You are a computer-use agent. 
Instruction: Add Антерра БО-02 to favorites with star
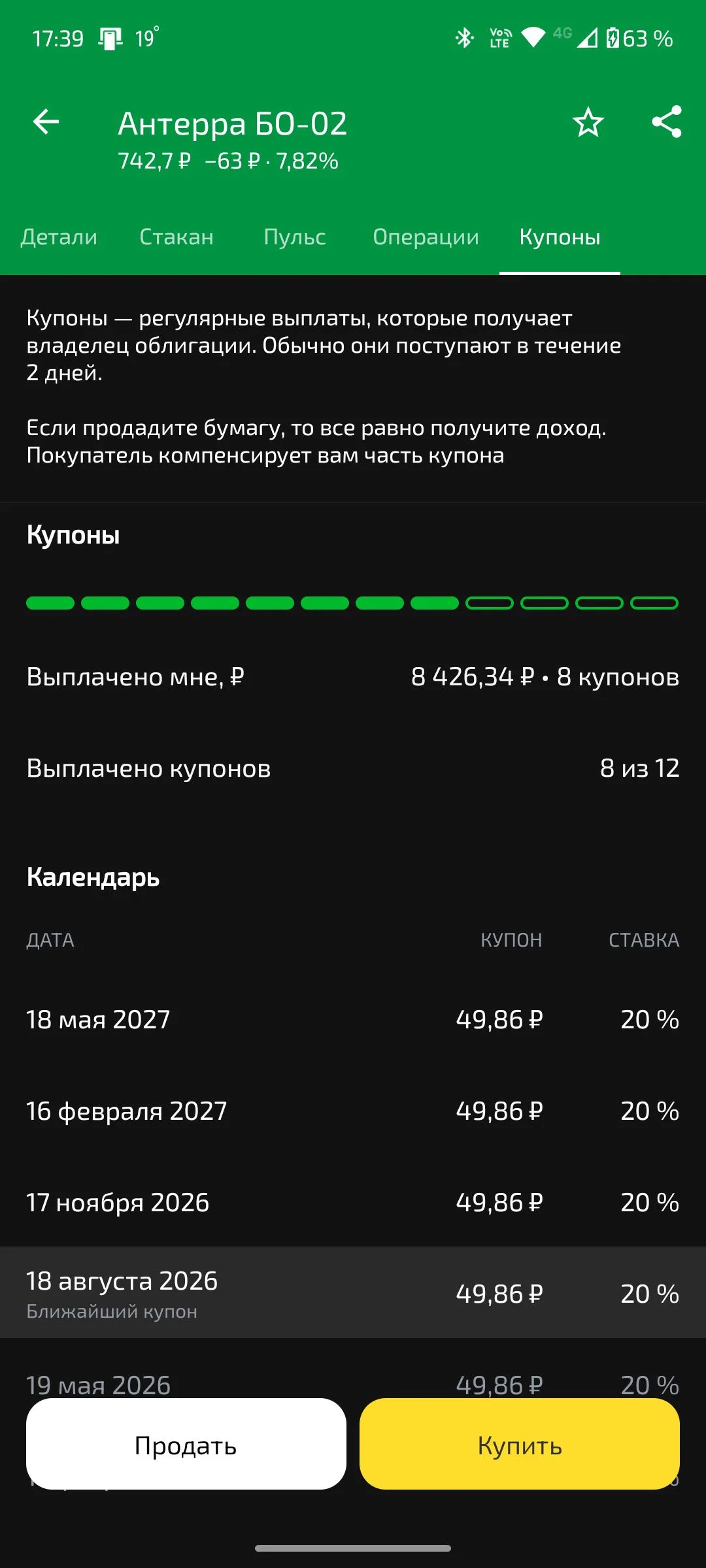(588, 122)
